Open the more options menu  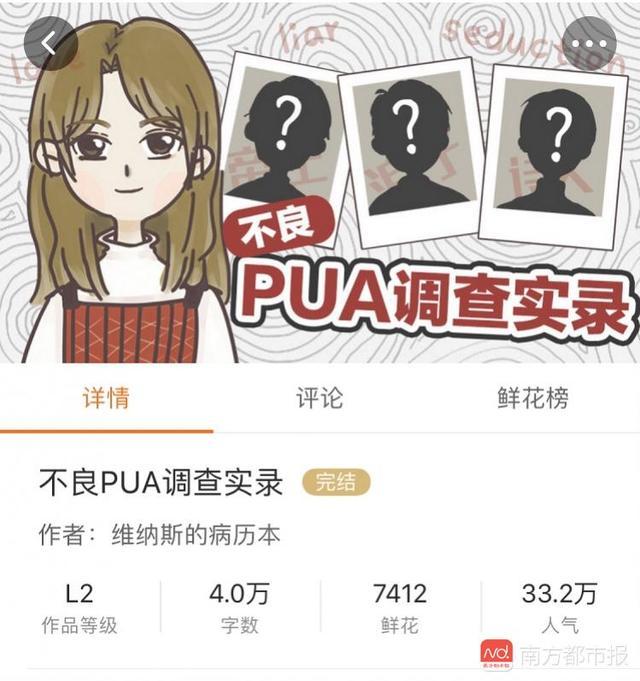(590, 43)
